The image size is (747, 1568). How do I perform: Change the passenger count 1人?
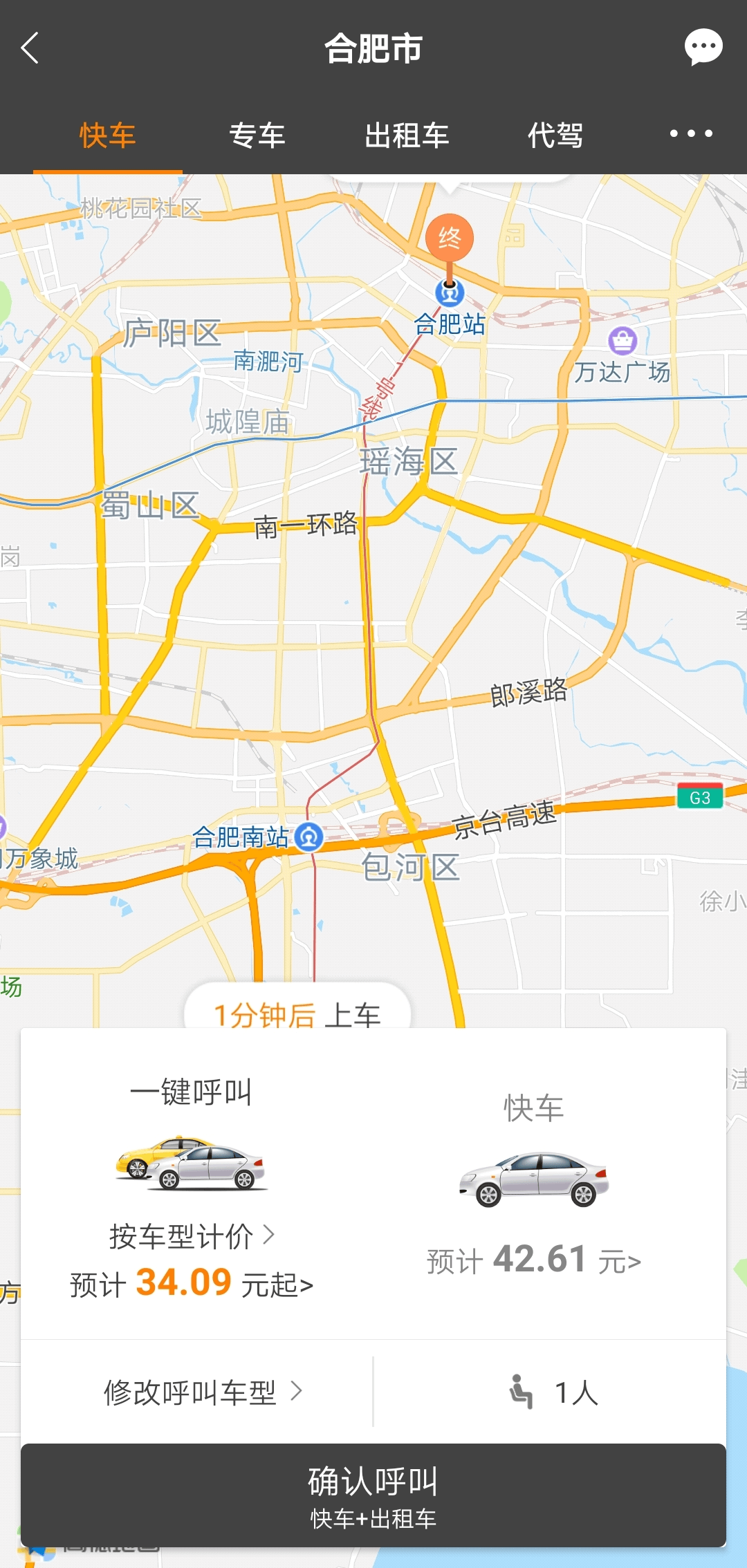(x=553, y=1392)
